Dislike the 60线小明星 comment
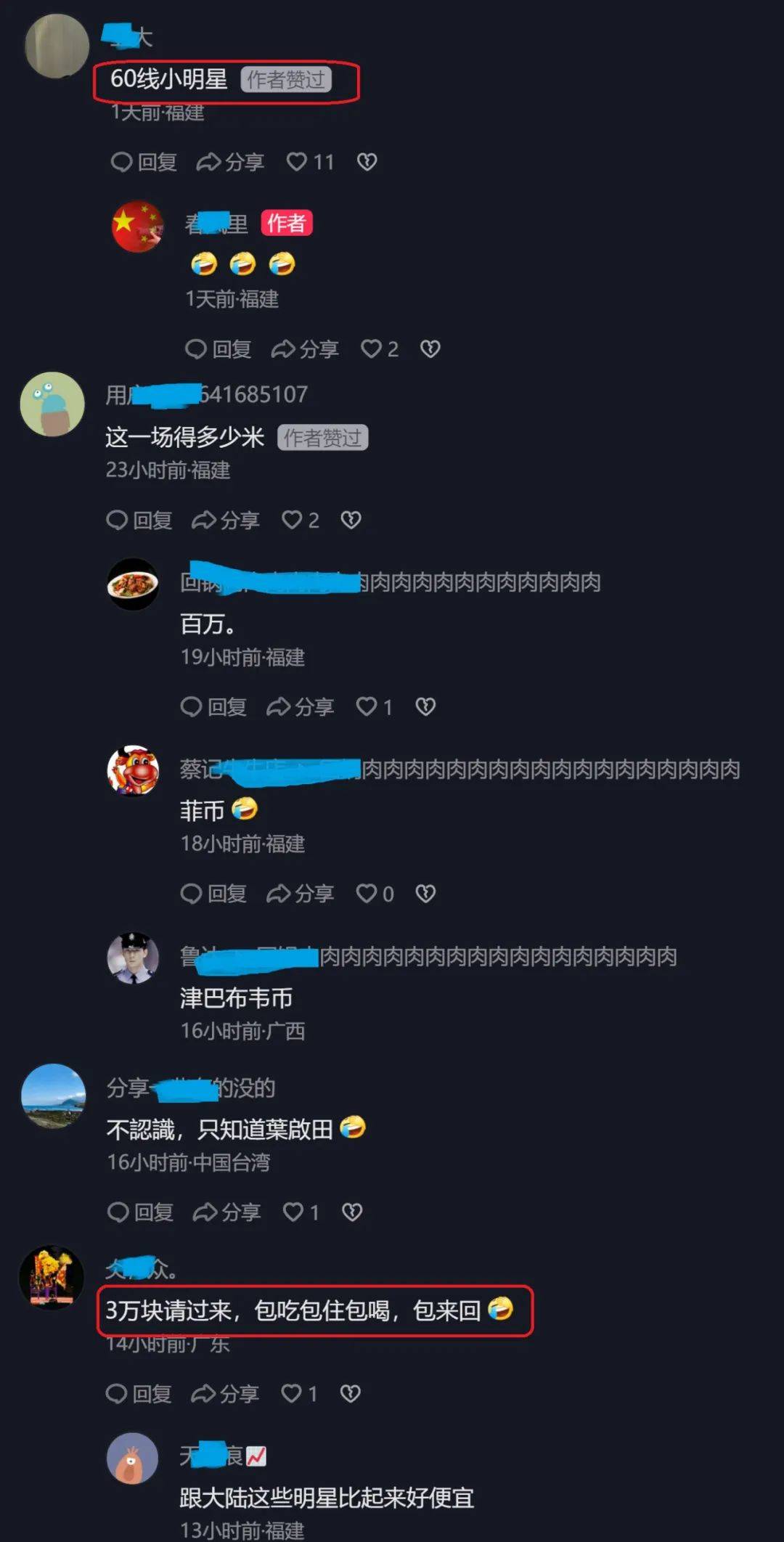784x1542 pixels. pyautogui.click(x=367, y=161)
